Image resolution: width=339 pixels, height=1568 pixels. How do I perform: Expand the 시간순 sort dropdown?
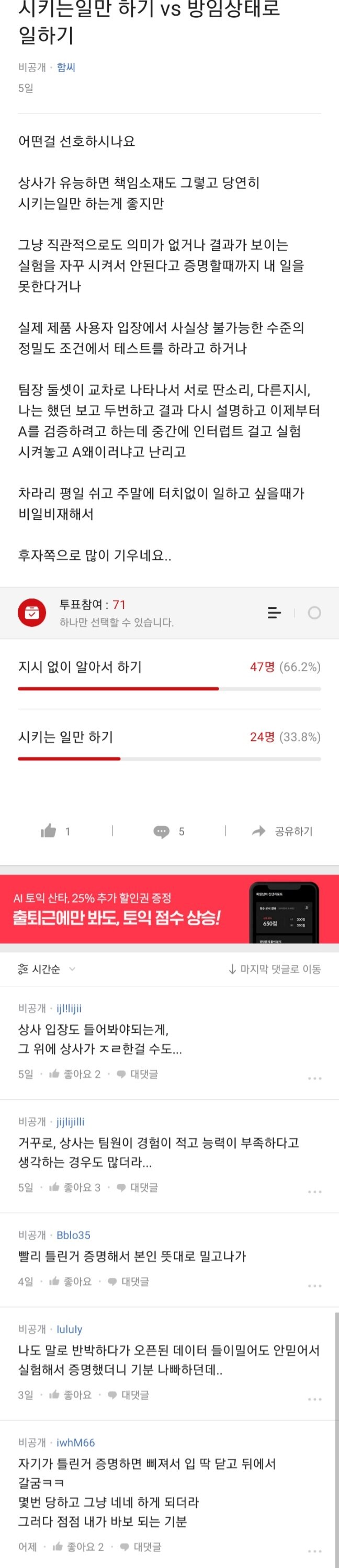(x=47, y=969)
